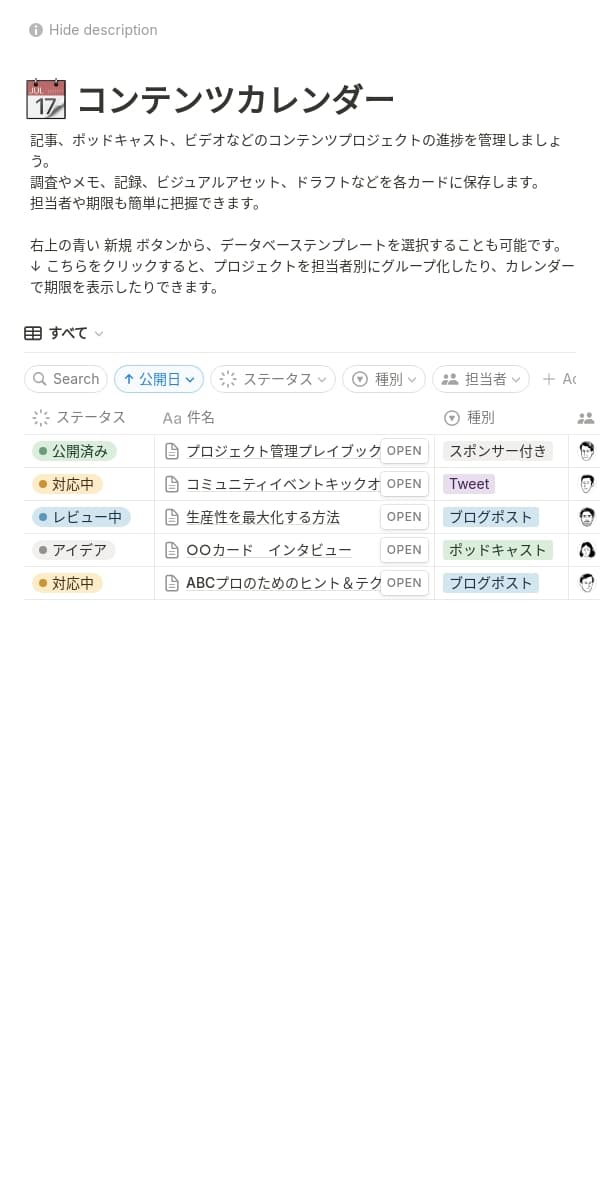The image size is (600, 1200).
Task: Open the すべて view dropdown
Action: 64,333
